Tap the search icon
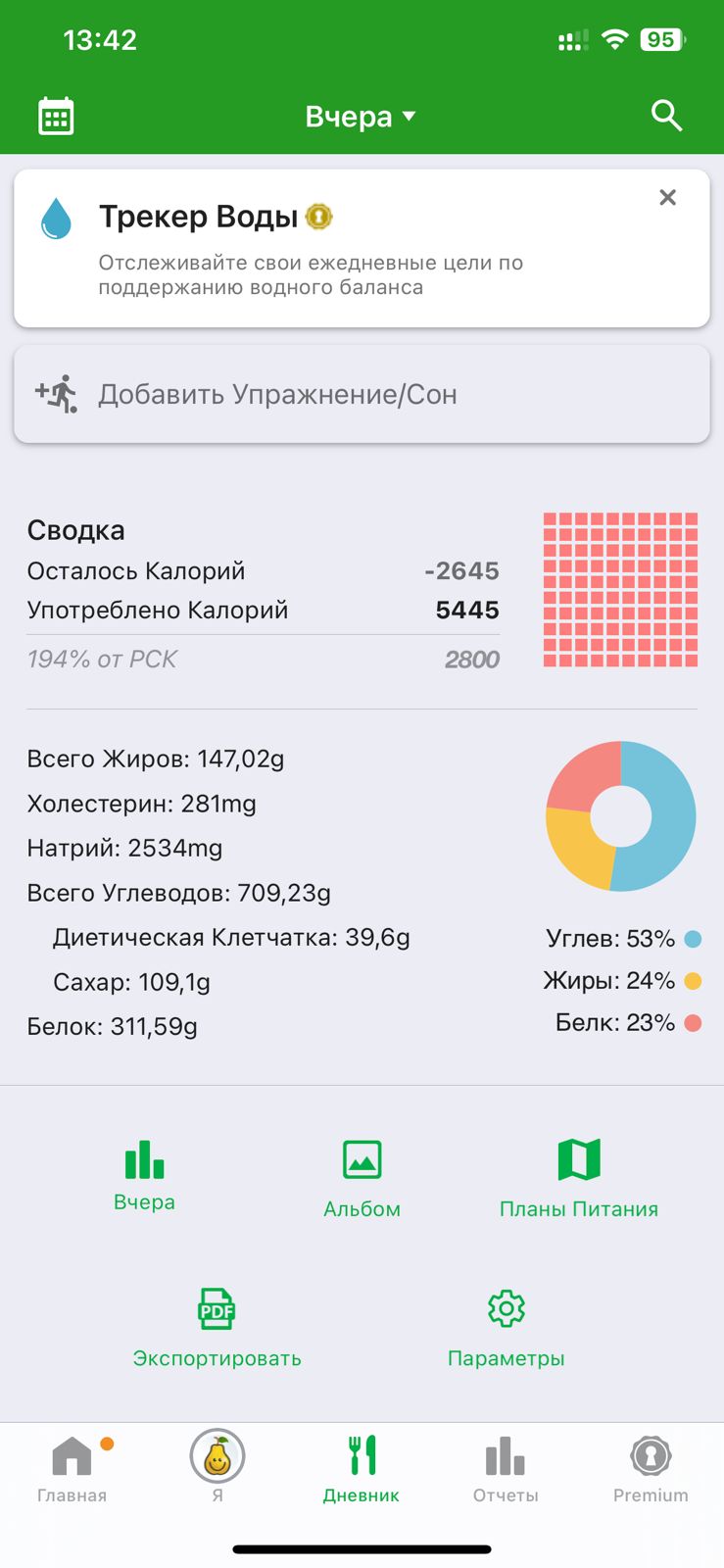 pyautogui.click(x=665, y=115)
